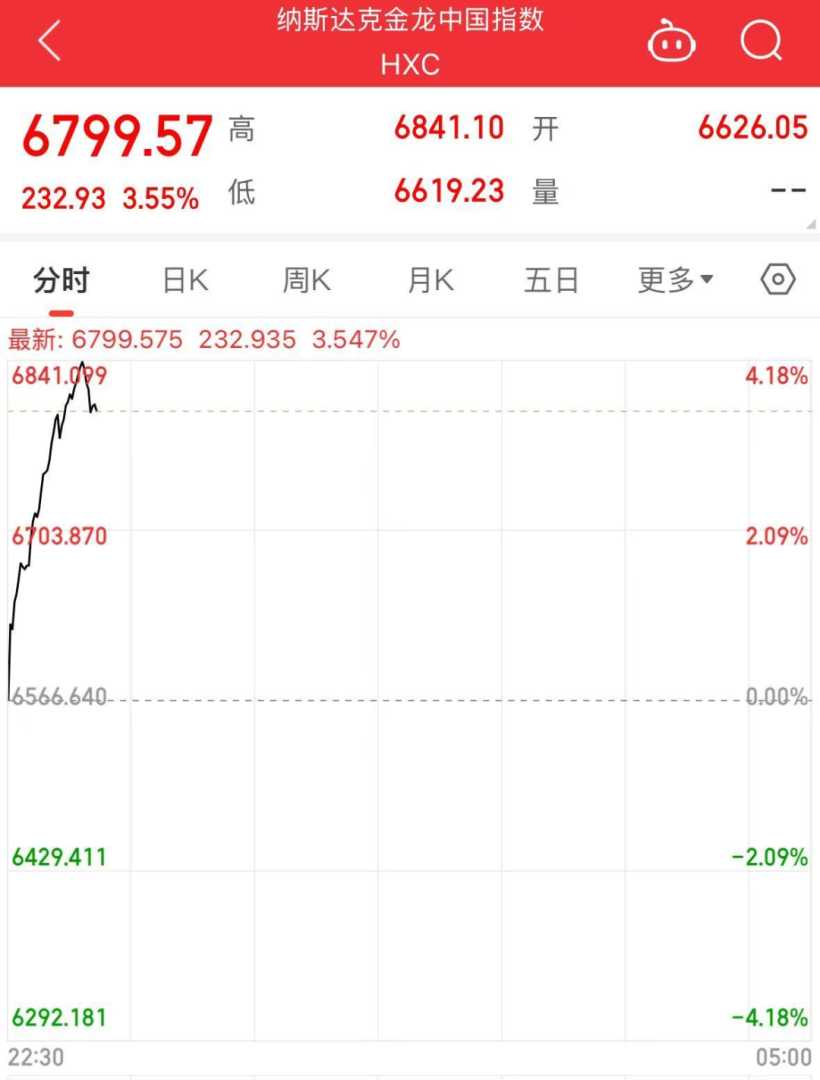820x1080 pixels.
Task: View the 五日 chart tab
Action: pyautogui.click(x=551, y=281)
